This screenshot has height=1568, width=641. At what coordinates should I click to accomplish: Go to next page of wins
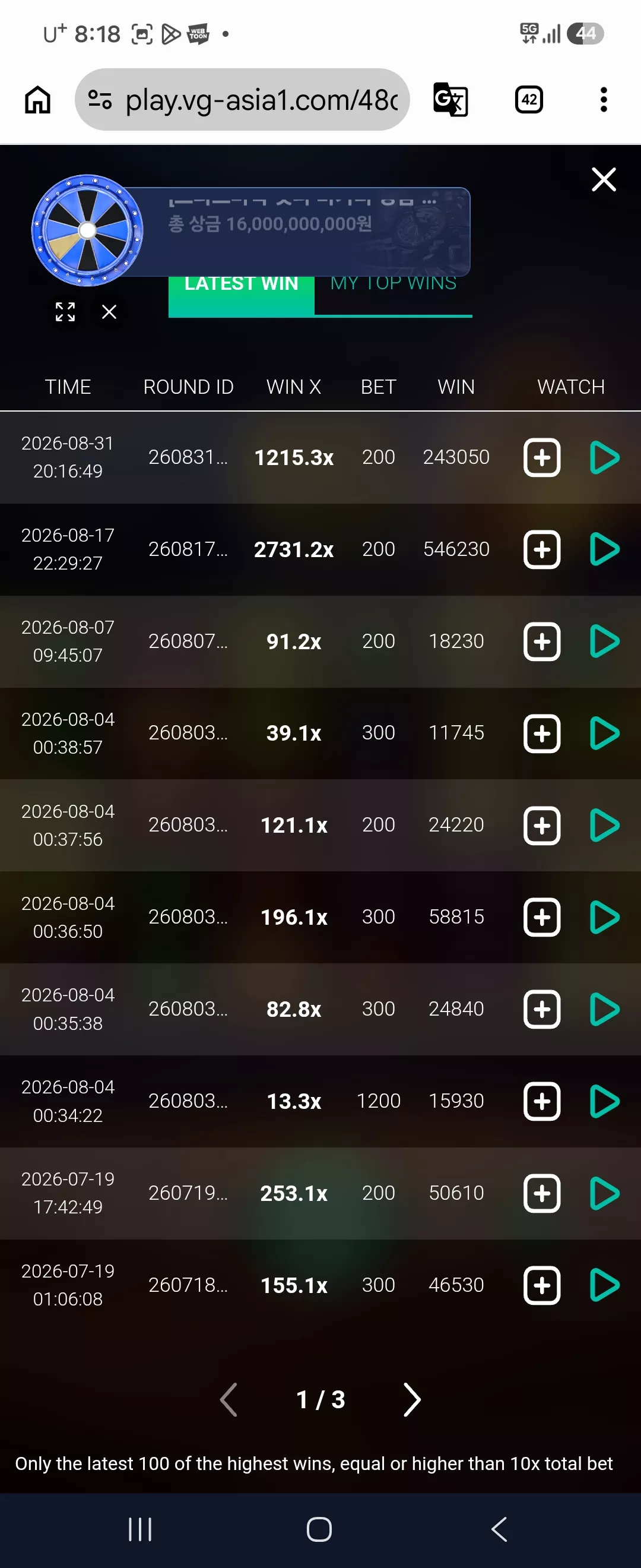tap(412, 1399)
